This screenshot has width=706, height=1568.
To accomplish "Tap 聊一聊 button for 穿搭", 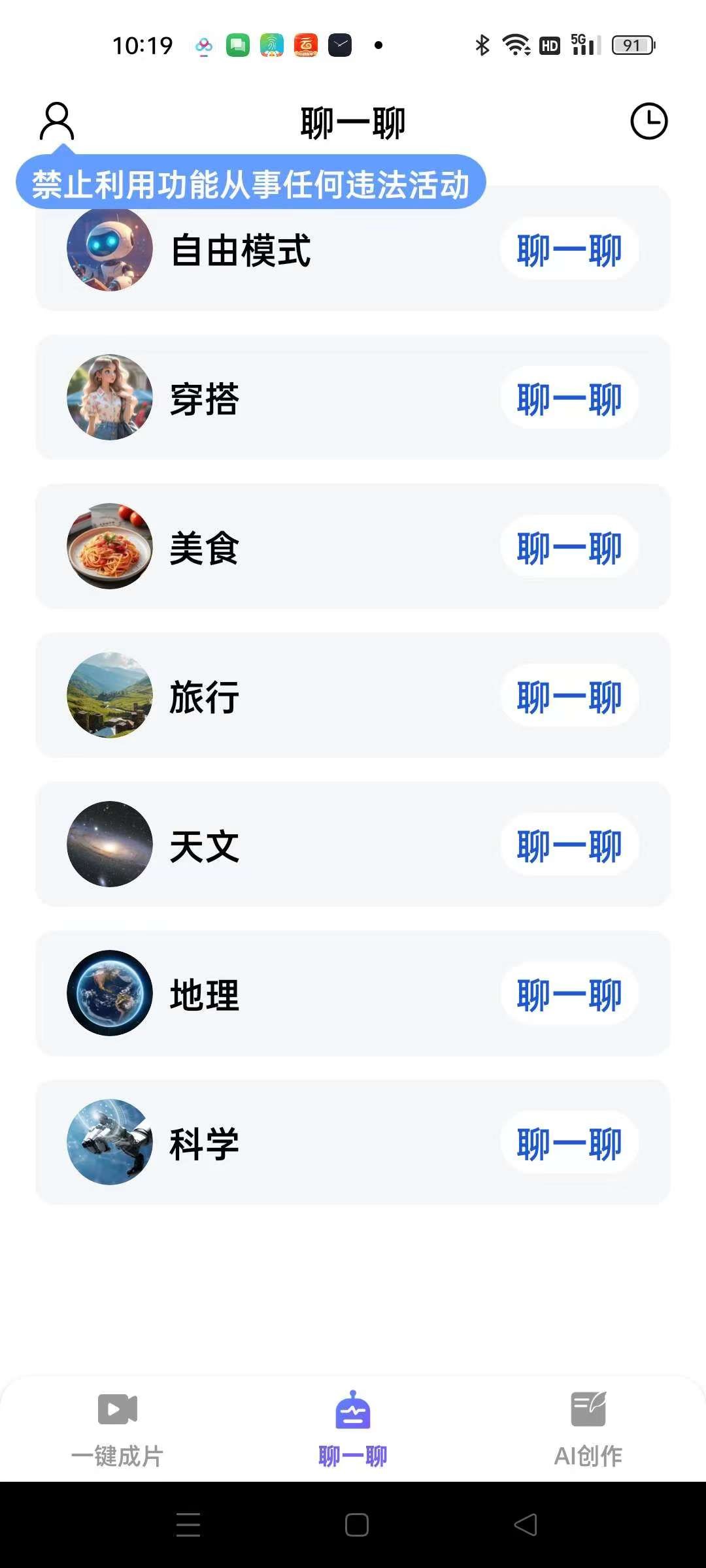I will [569, 398].
